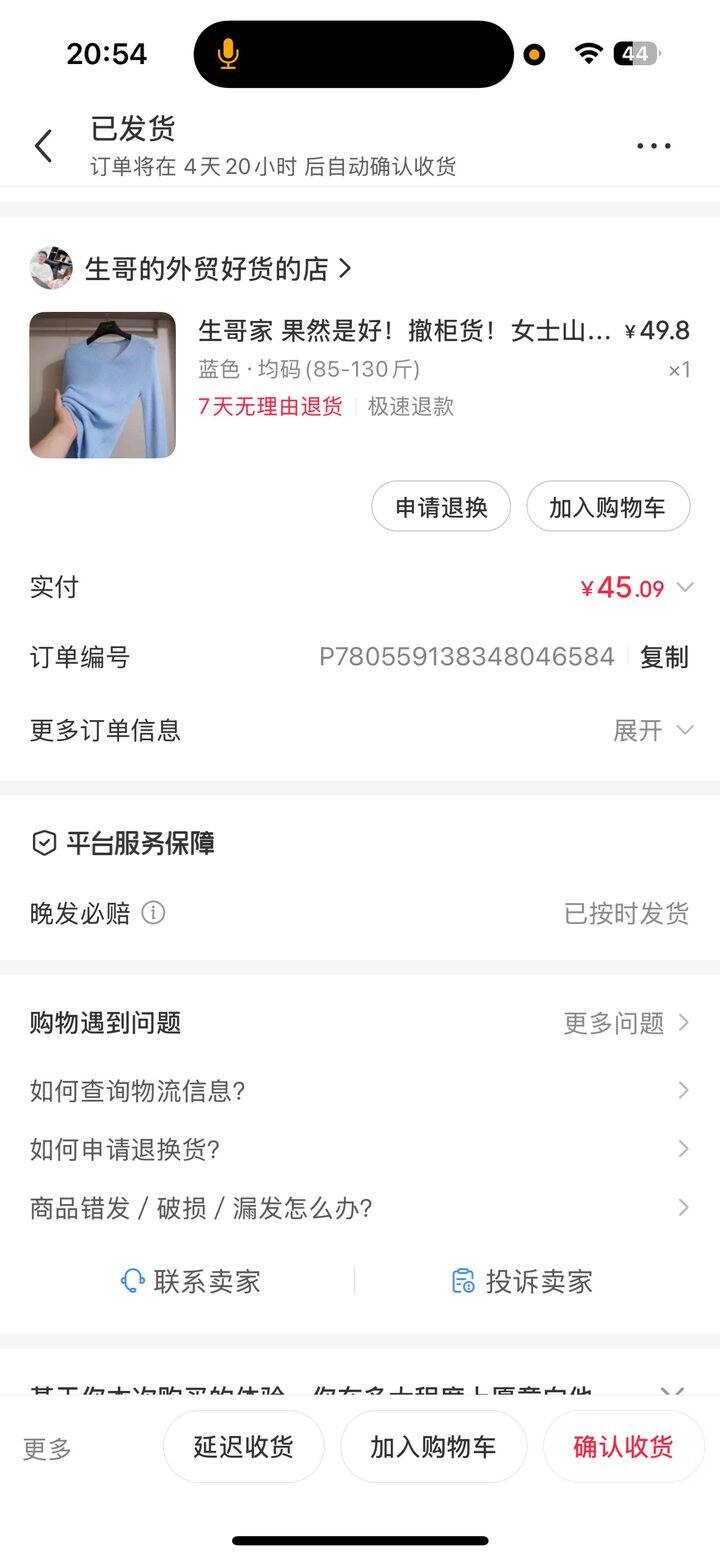The height and width of the screenshot is (1560, 720).
Task: Tap 加入购物车 under the product
Action: pos(607,507)
